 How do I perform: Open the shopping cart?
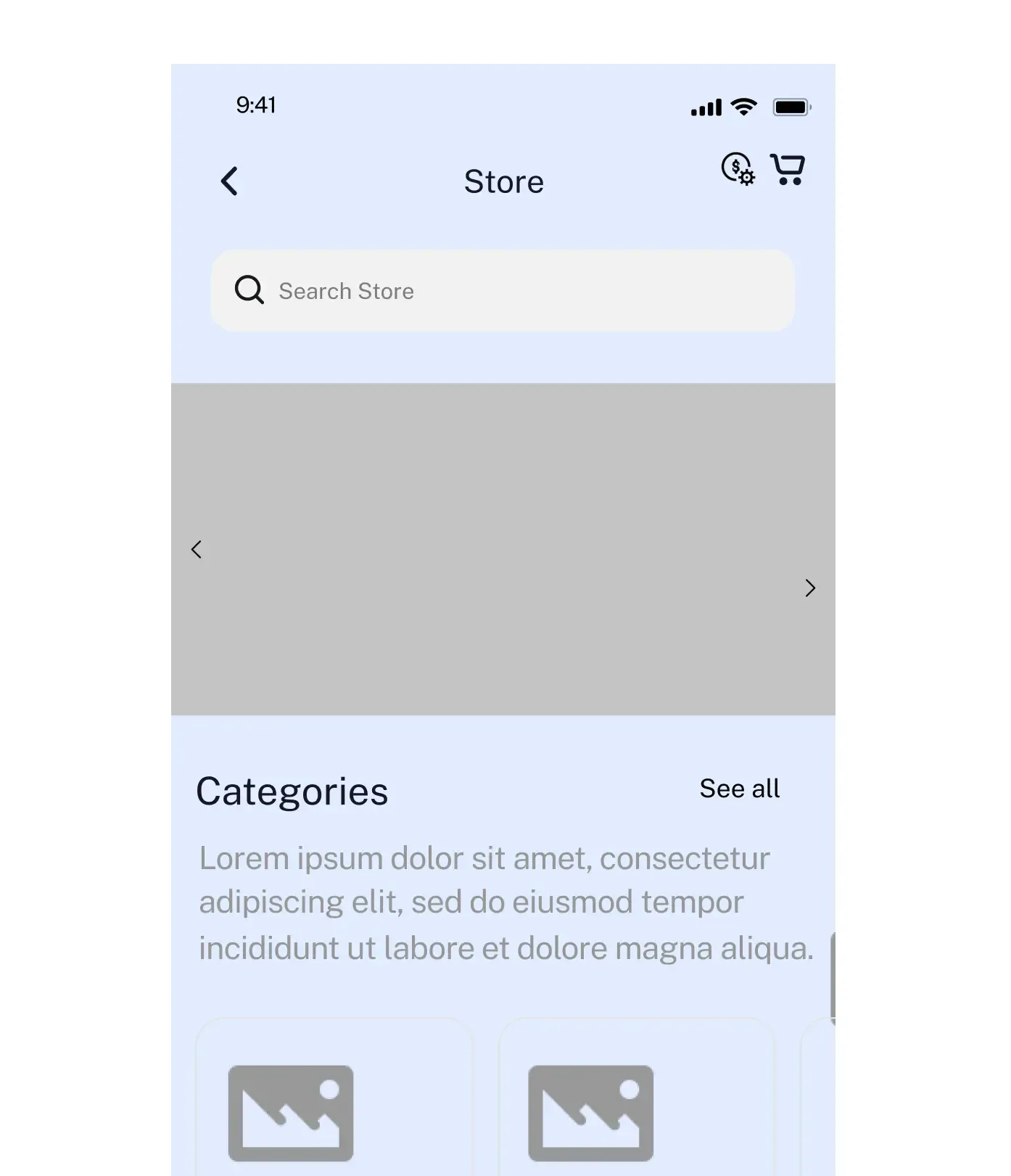[x=788, y=170]
